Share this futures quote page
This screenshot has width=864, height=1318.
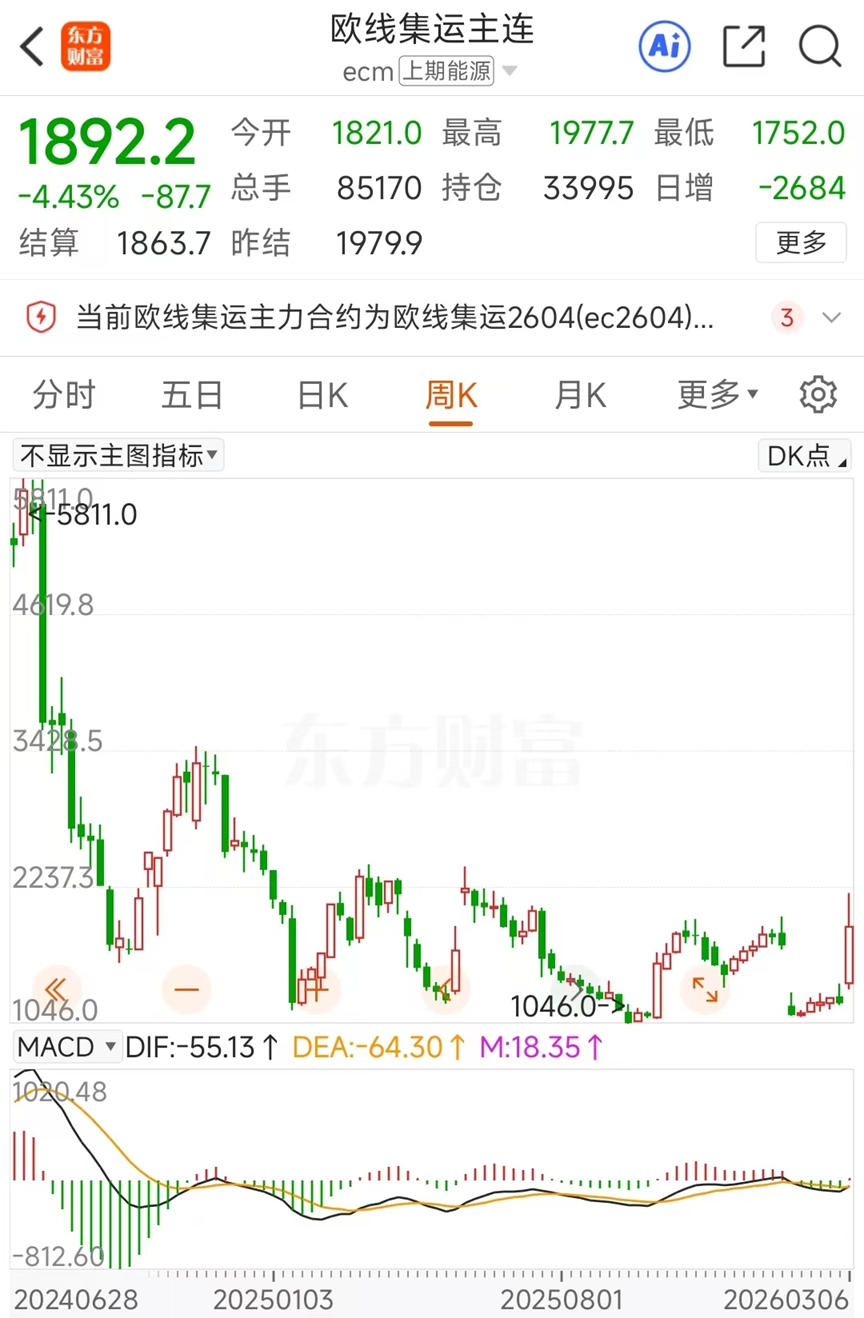(743, 46)
